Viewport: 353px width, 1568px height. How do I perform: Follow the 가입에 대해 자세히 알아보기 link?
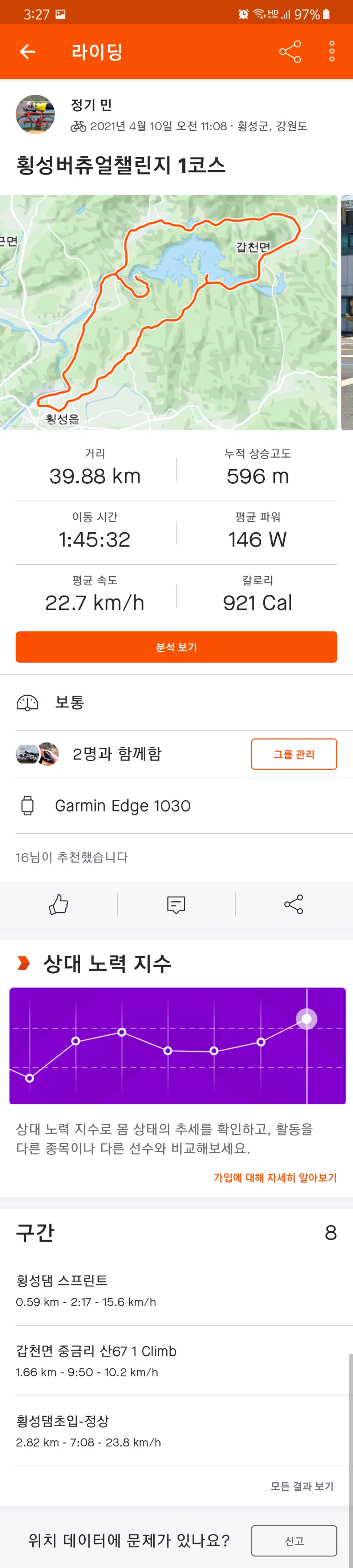(275, 1177)
